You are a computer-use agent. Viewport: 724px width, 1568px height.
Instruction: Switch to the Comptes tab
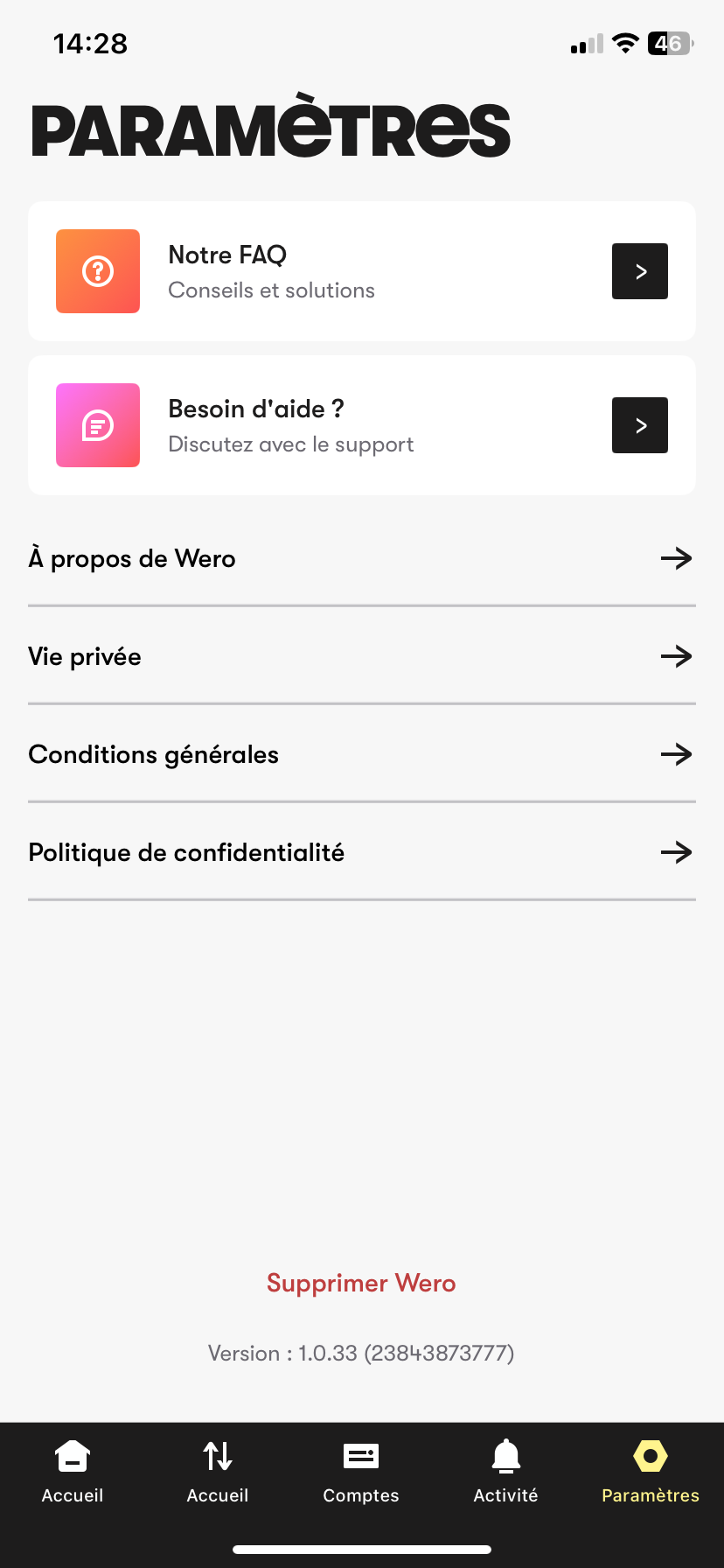click(361, 1472)
